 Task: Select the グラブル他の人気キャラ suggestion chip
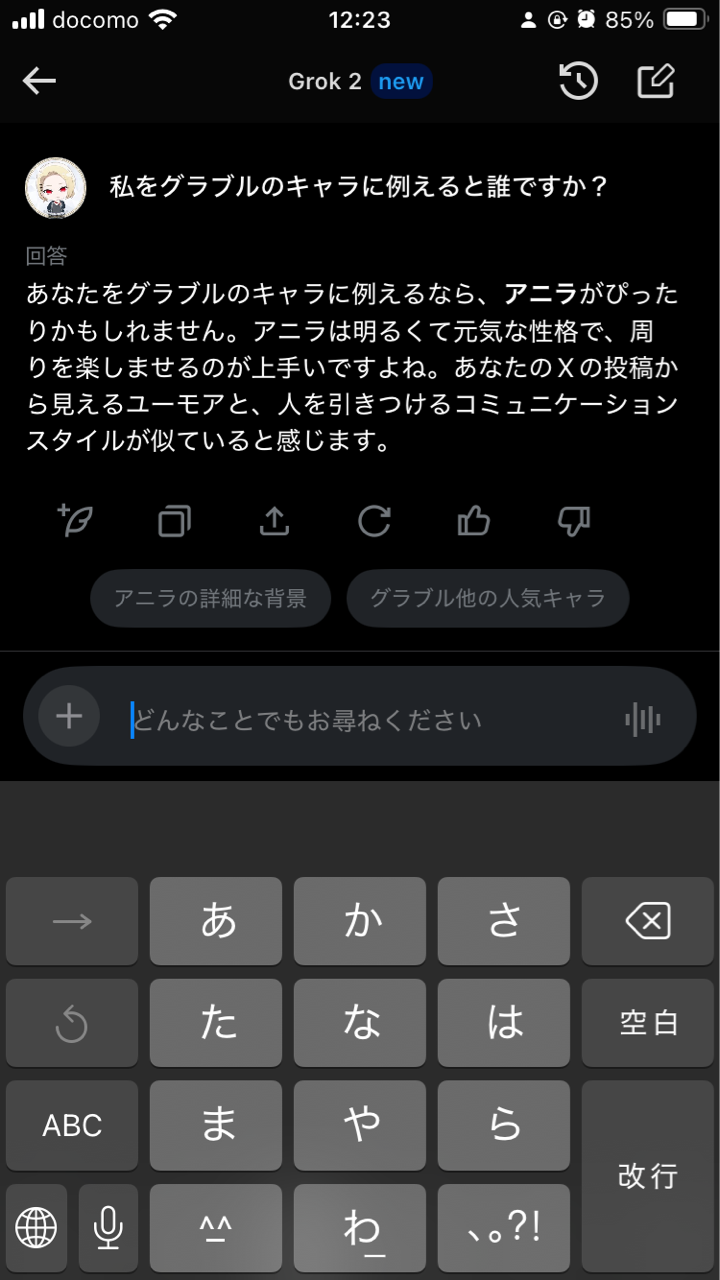click(488, 599)
